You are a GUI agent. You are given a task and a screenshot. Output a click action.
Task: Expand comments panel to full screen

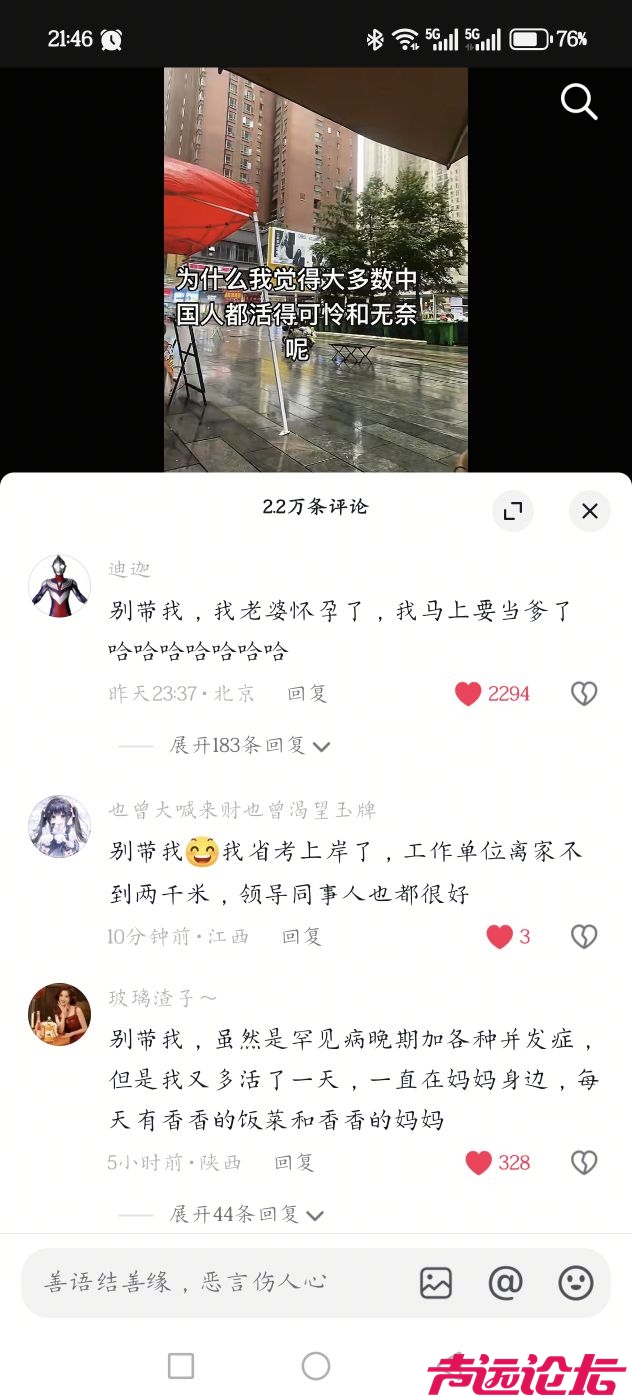pos(513,511)
